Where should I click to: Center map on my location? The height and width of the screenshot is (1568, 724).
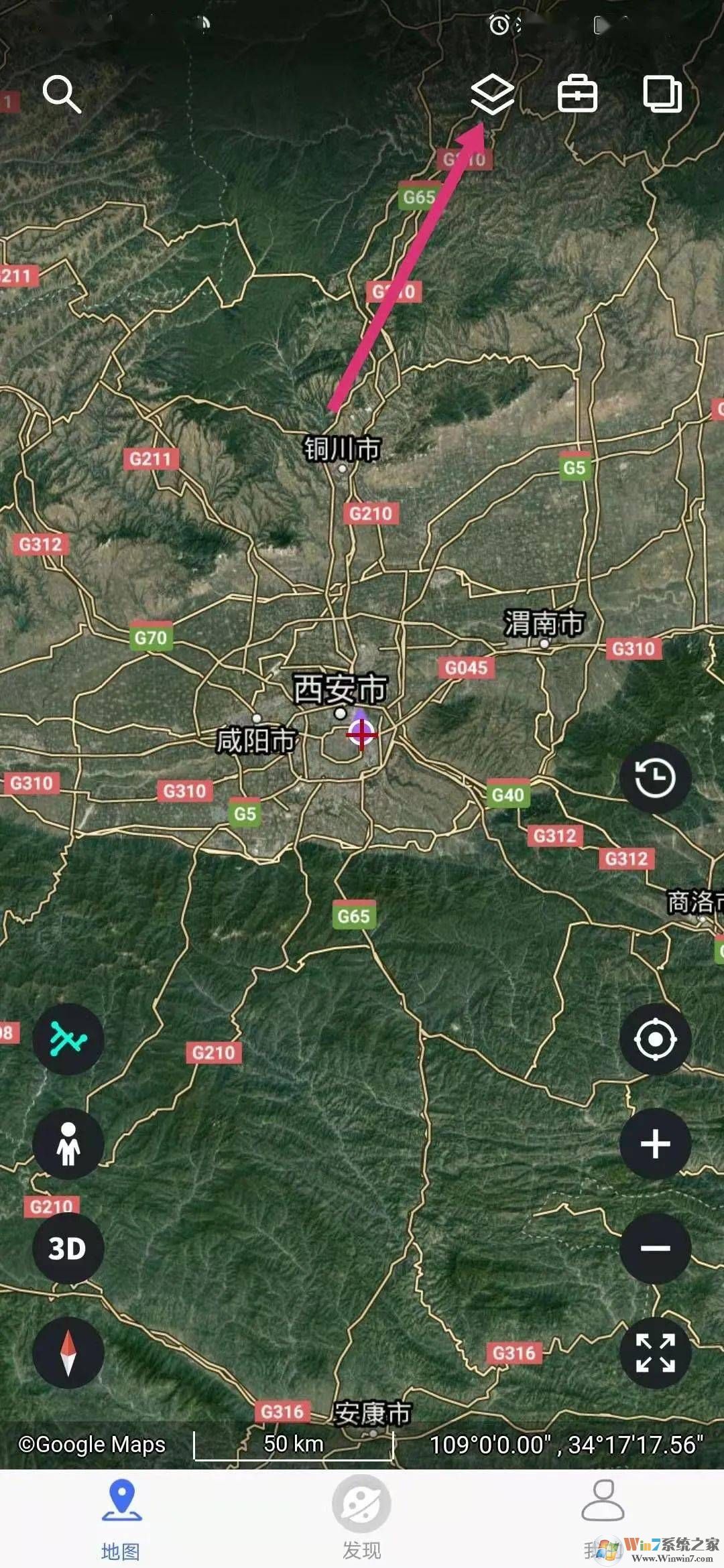click(655, 1039)
